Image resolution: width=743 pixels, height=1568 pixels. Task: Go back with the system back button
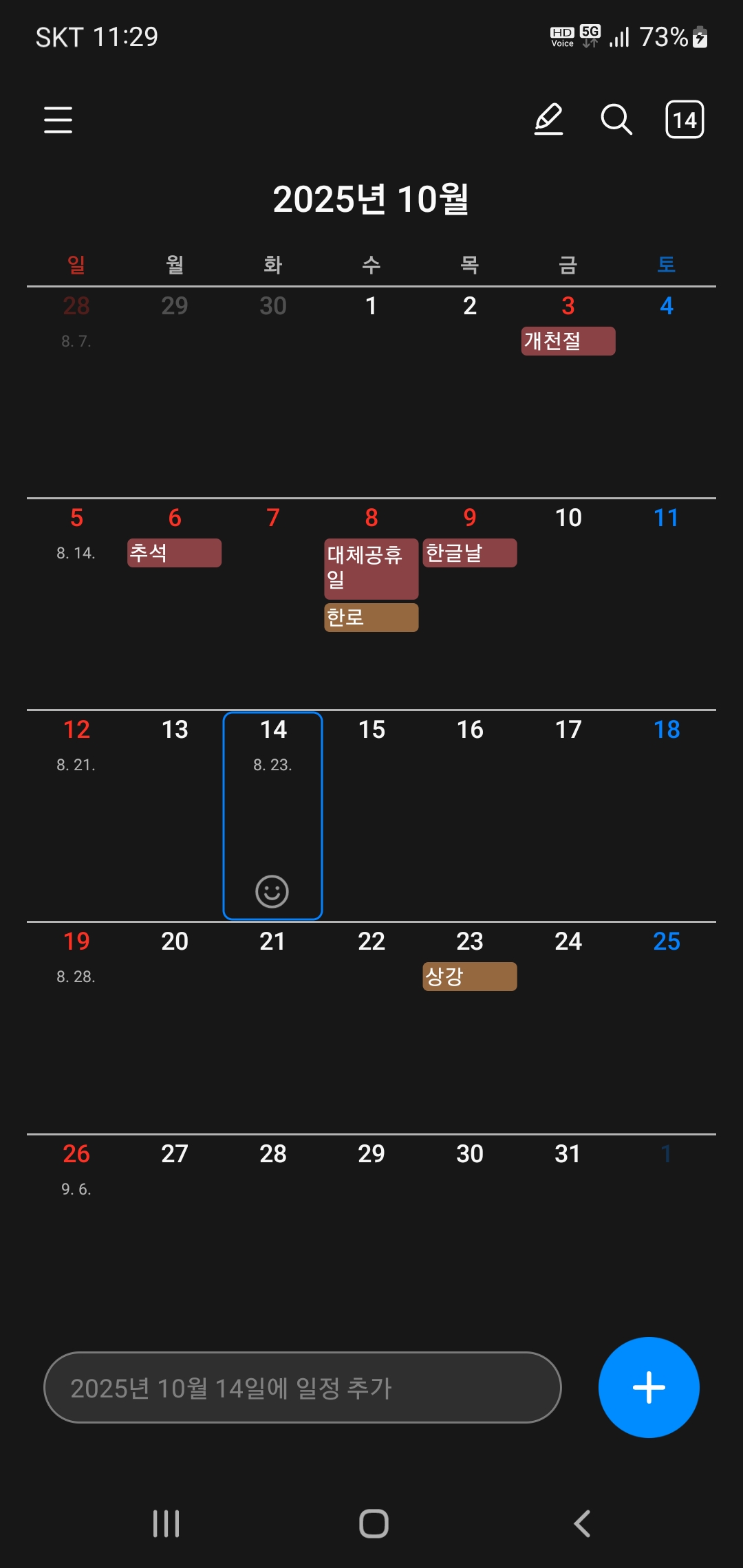click(x=582, y=1523)
